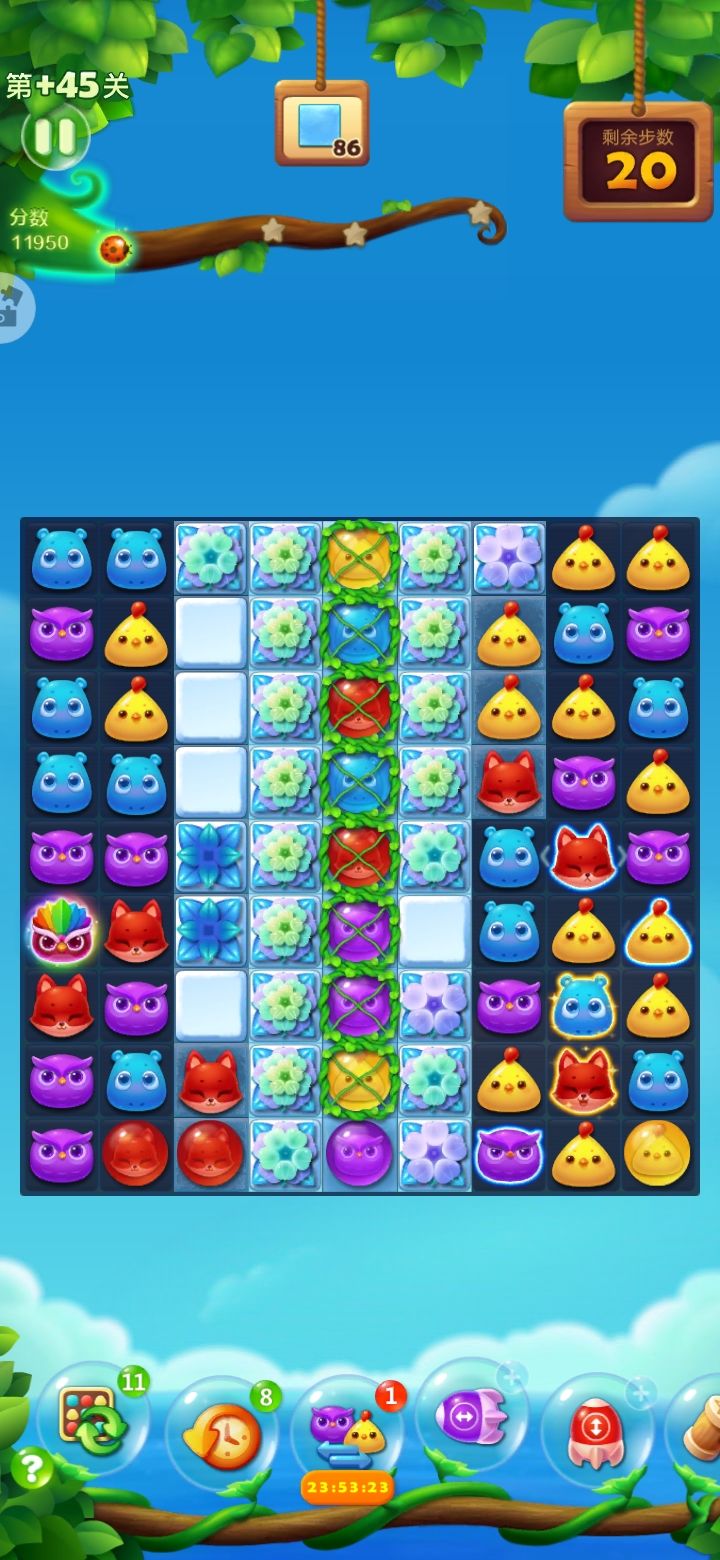Tap the yellow chick wrapped in vines at top
Screen dimensions: 720x1560
click(360, 557)
